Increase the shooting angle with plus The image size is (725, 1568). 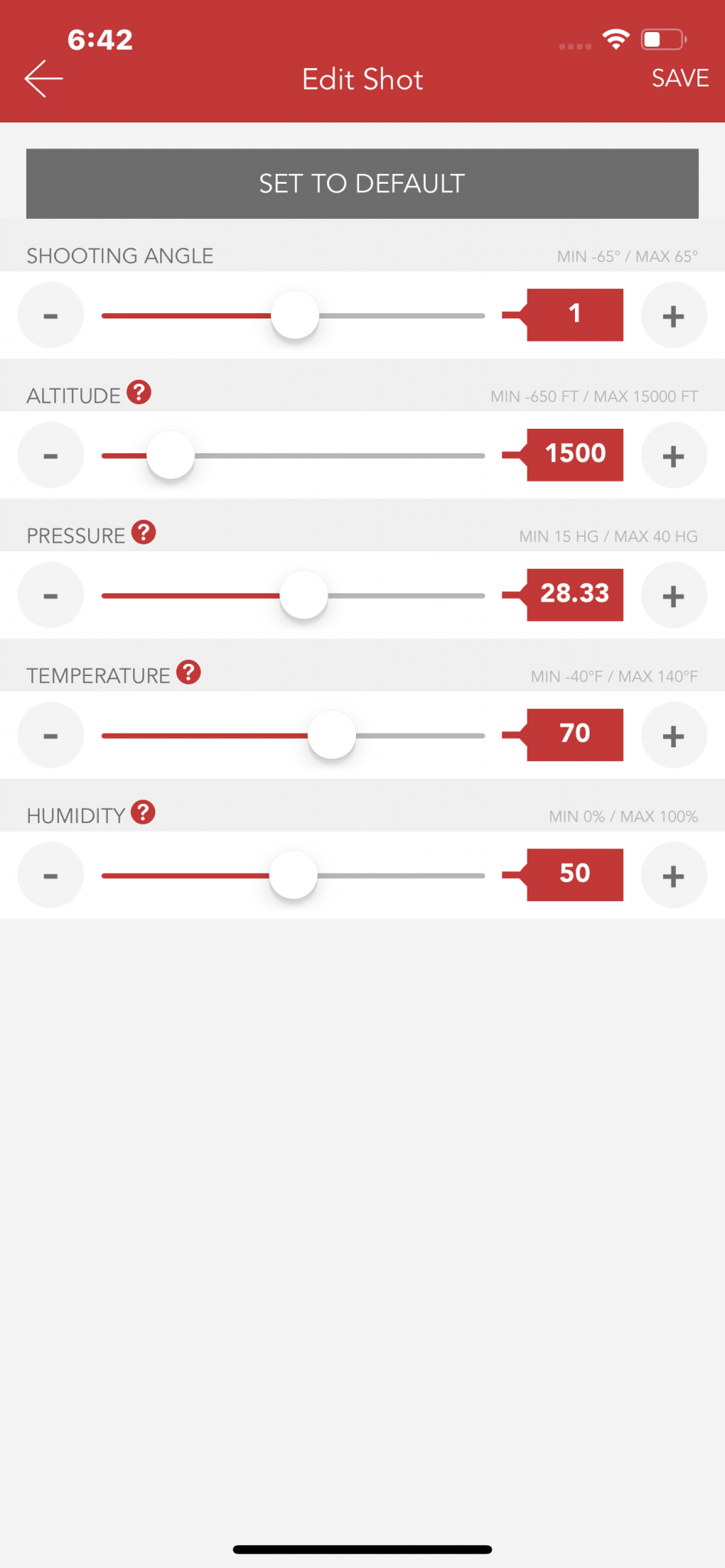coord(673,315)
